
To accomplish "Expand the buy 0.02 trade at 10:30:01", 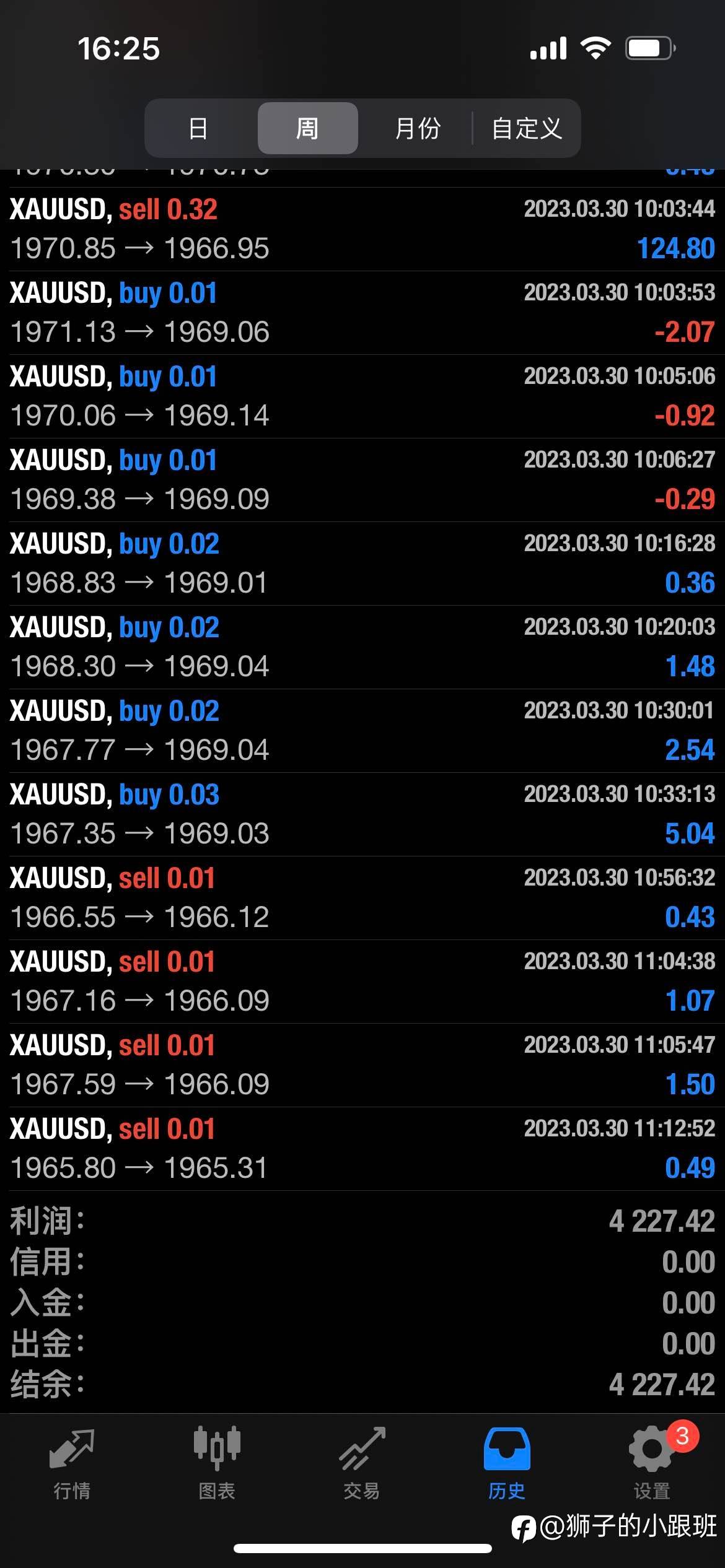I will (362, 731).
